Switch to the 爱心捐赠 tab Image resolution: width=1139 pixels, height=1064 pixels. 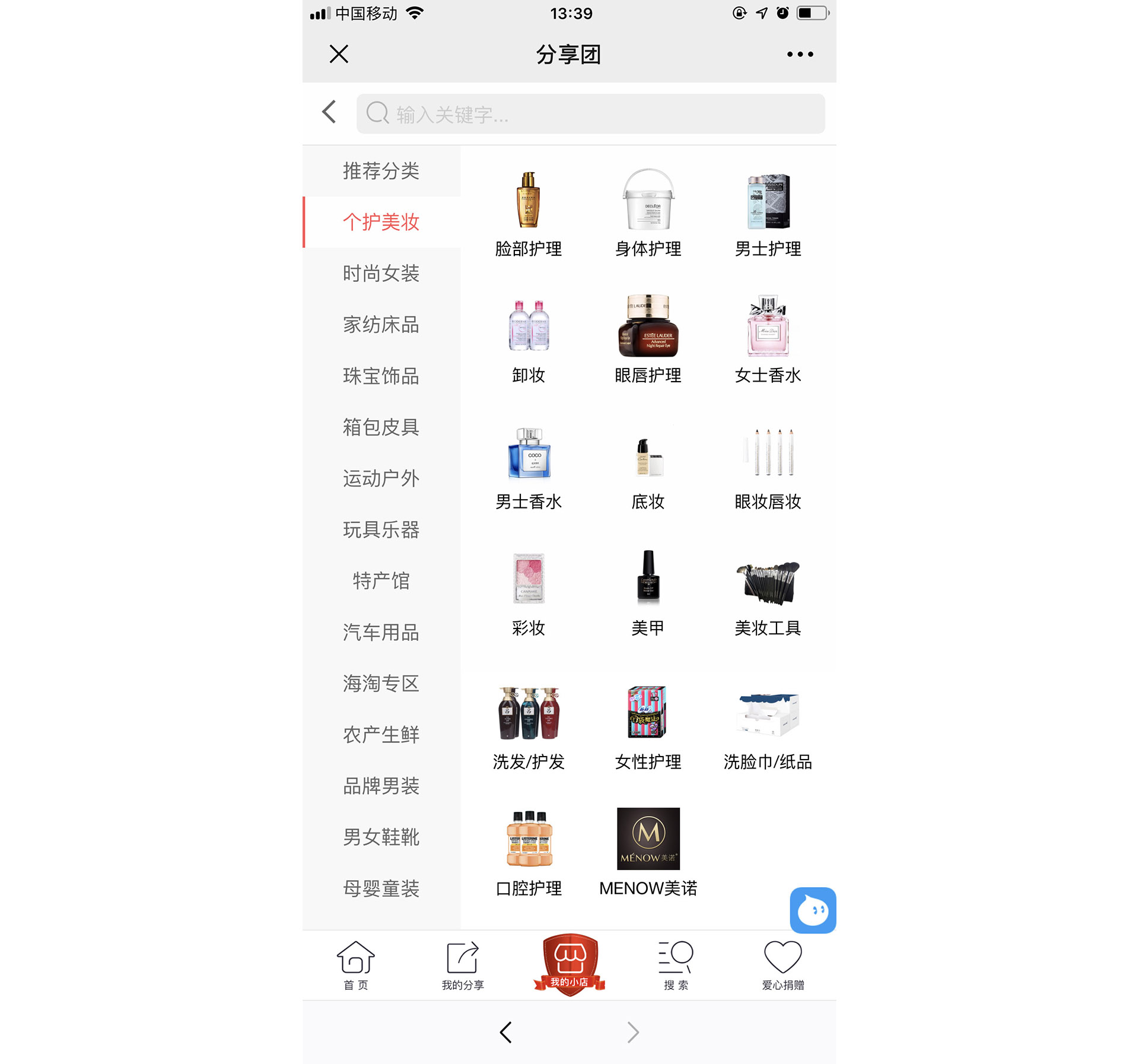point(782,965)
